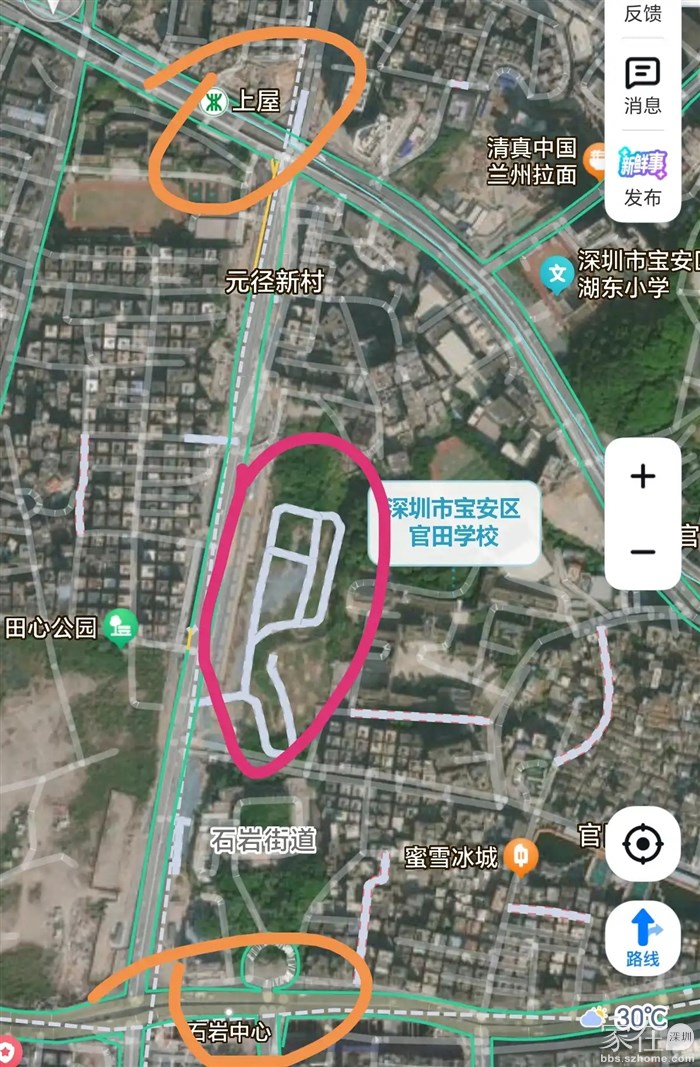The width and height of the screenshot is (700, 1067).
Task: Open the 蜜雪冰城 place marker
Action: [x=520, y=856]
